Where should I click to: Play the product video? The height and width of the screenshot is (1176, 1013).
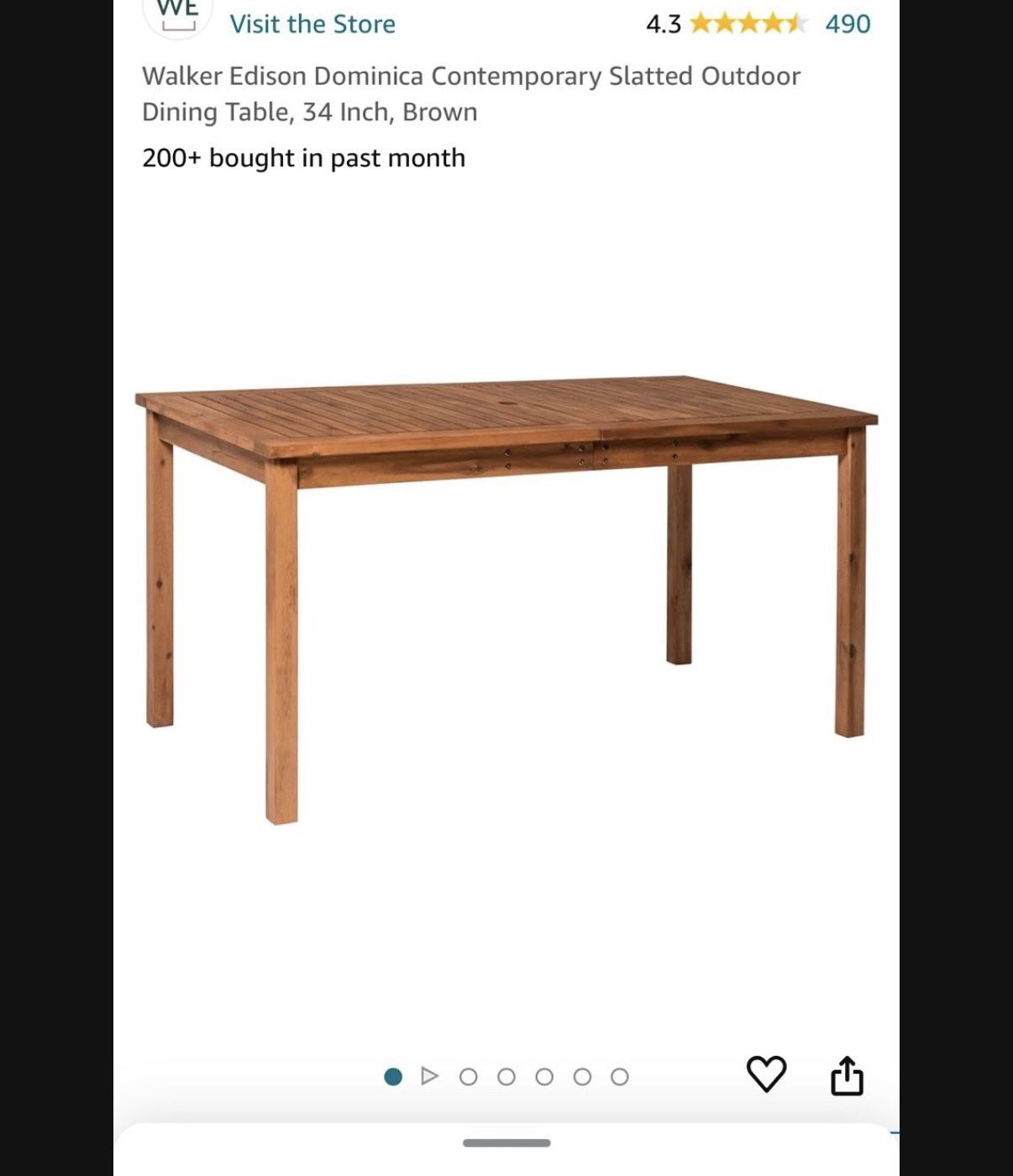pos(431,1073)
